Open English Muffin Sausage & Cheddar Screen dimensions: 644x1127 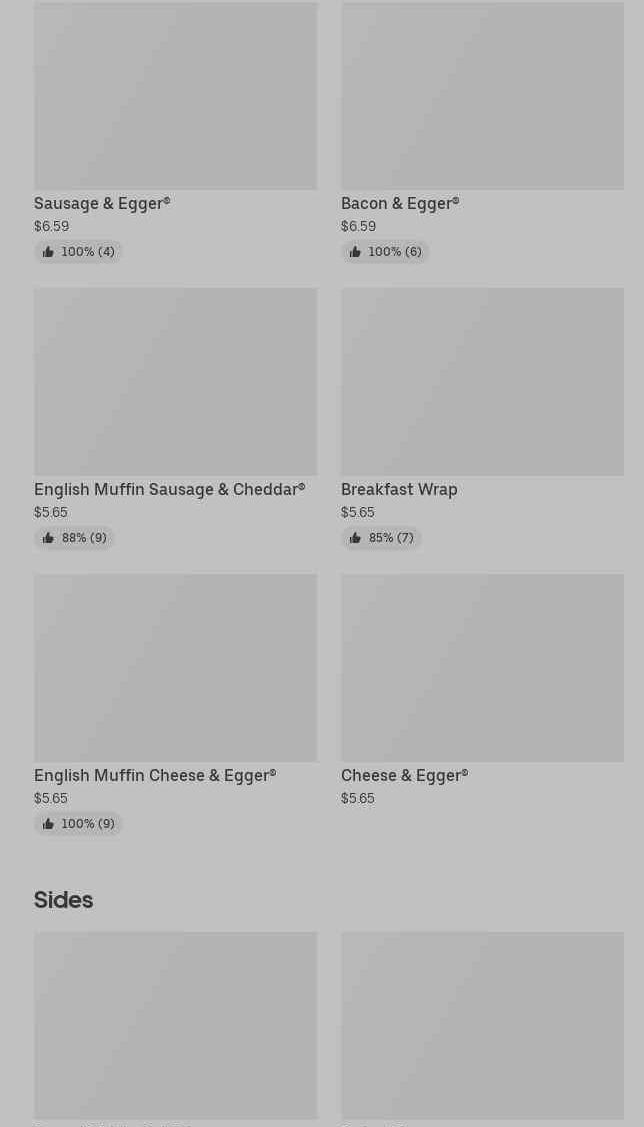click(175, 419)
